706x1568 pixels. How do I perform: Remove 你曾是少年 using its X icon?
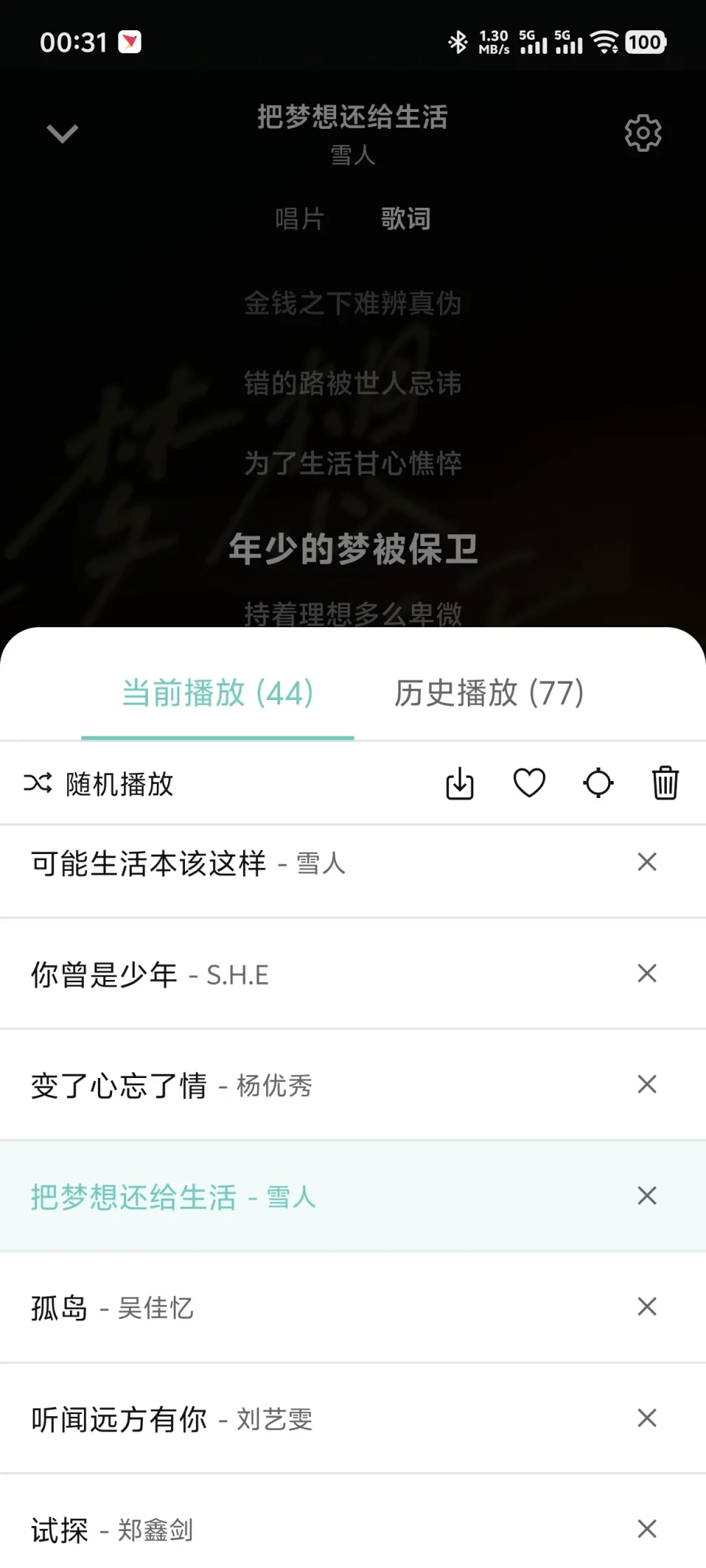[646, 974]
